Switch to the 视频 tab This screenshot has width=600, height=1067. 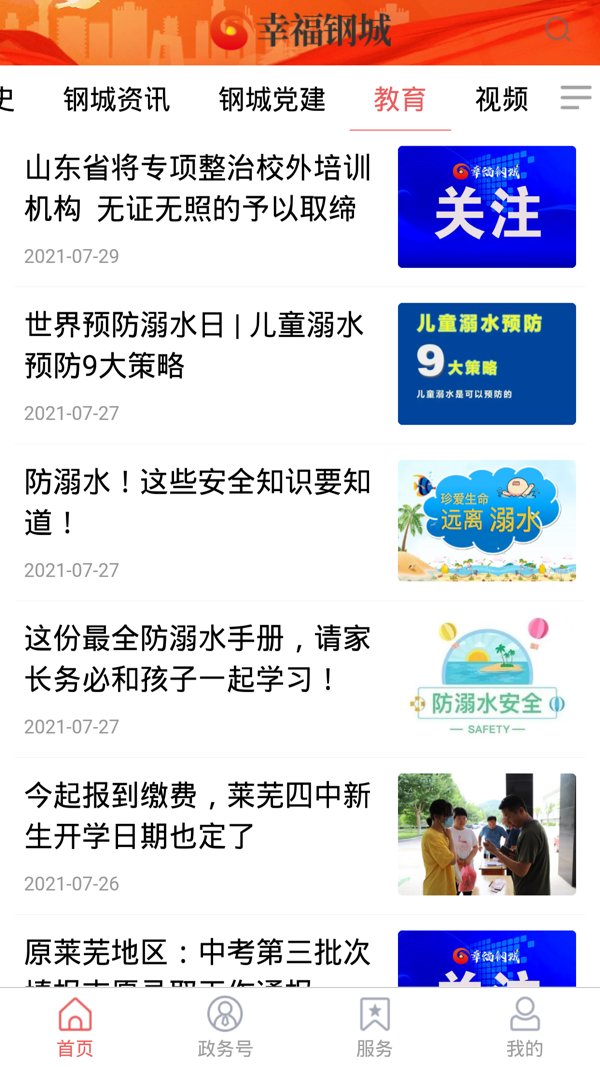tap(501, 99)
